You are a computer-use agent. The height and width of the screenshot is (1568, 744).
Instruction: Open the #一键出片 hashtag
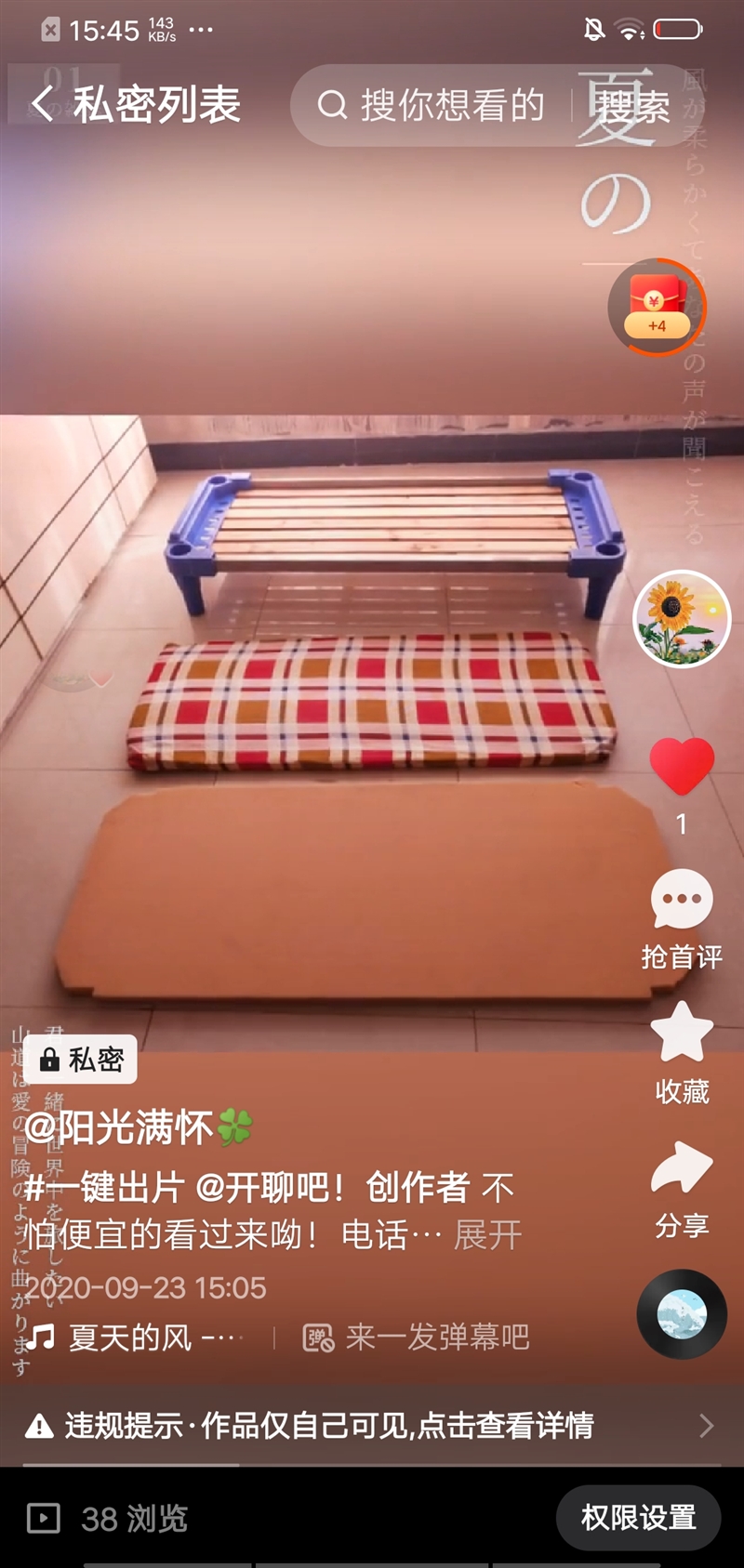click(104, 1187)
